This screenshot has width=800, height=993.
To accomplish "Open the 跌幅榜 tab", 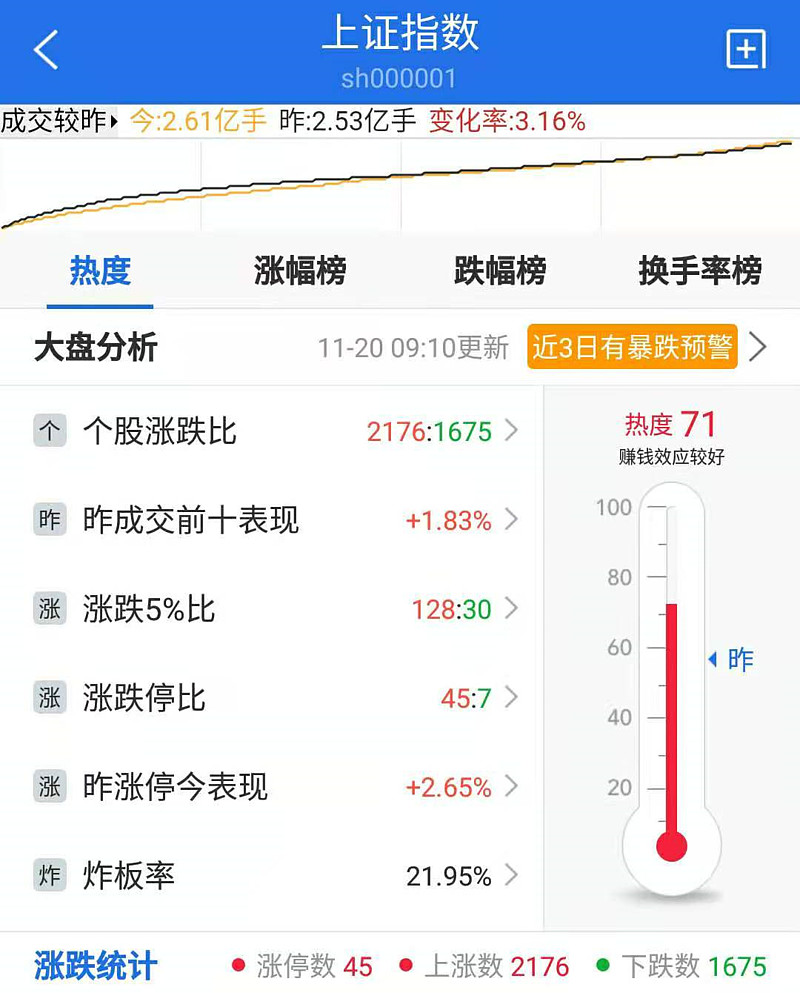I will pyautogui.click(x=502, y=272).
